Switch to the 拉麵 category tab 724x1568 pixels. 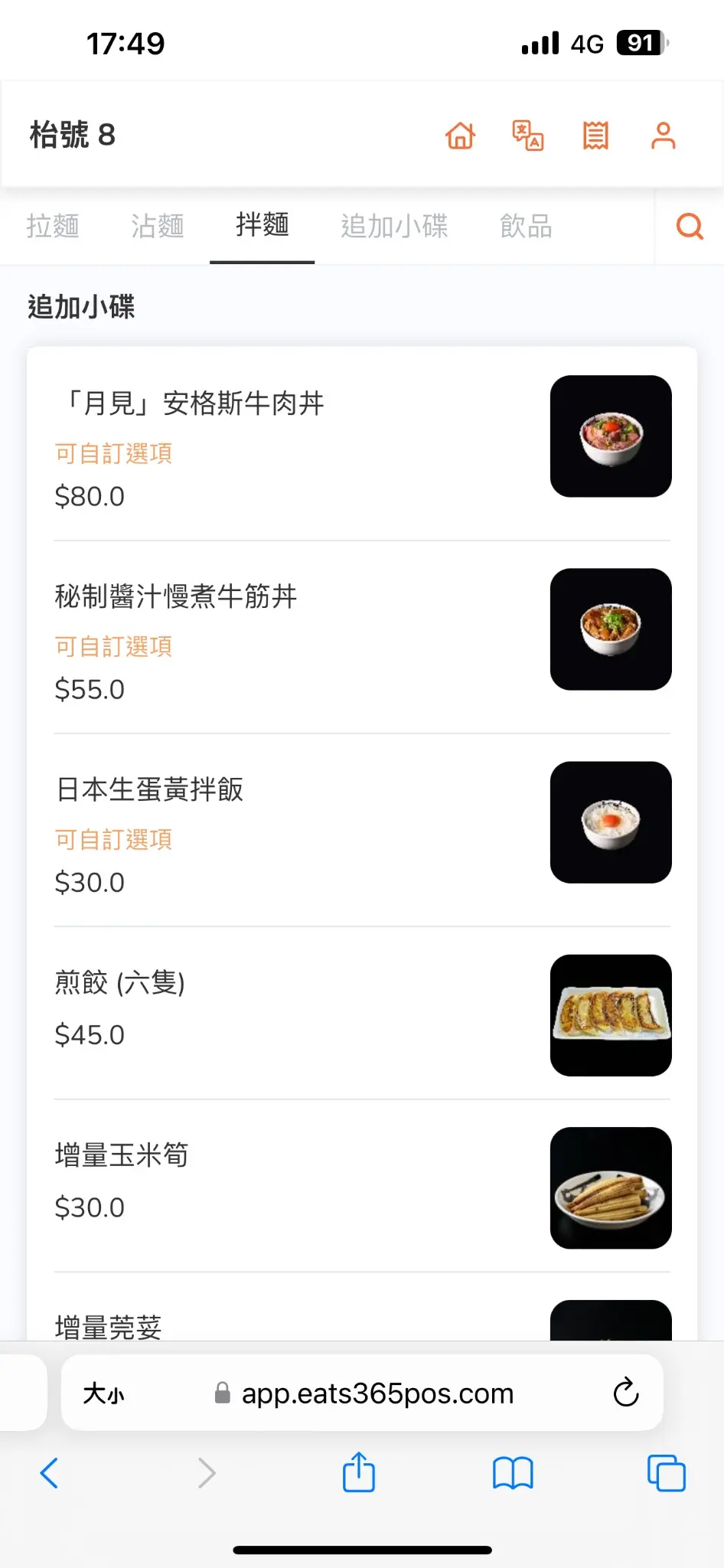(53, 226)
